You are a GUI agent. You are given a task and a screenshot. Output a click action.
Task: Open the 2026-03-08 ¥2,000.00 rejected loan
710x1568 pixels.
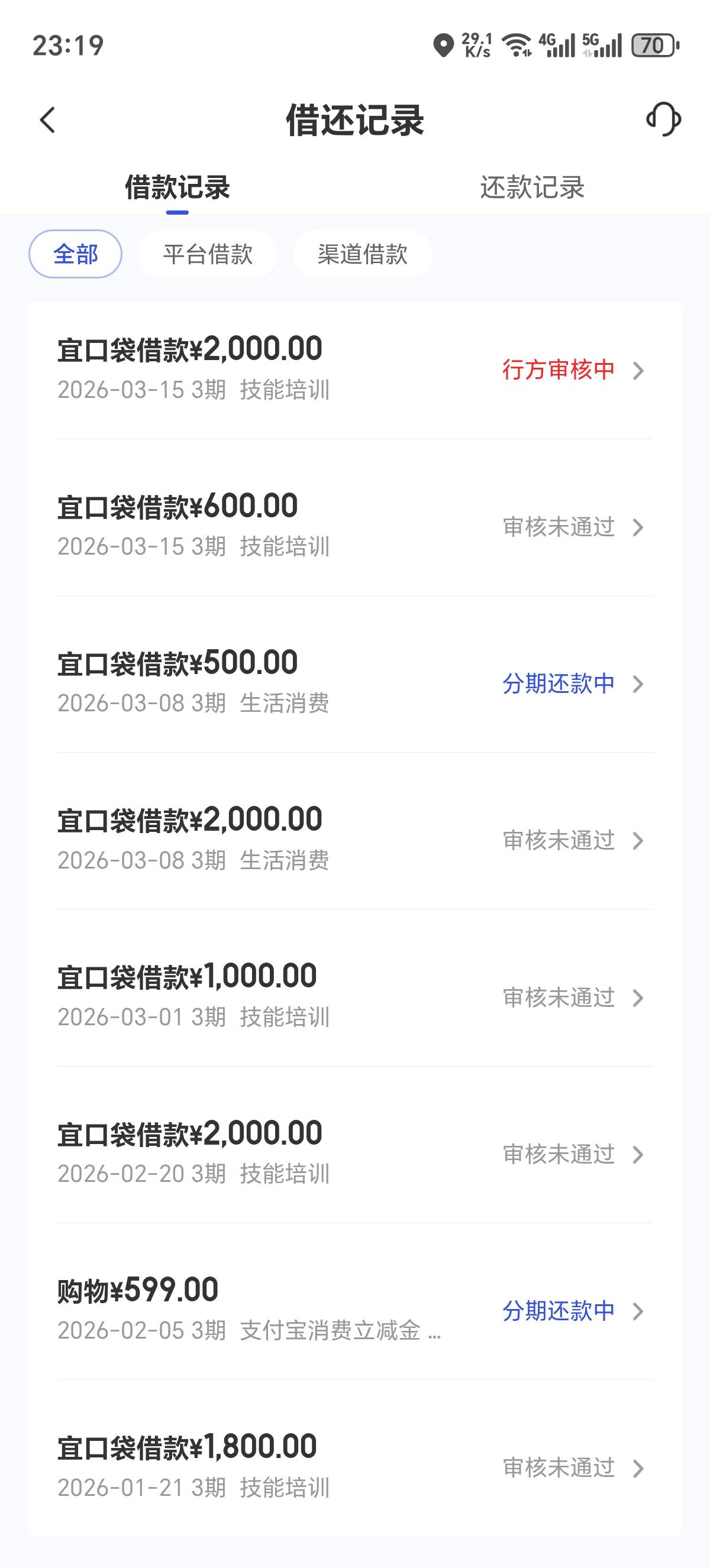click(x=354, y=840)
